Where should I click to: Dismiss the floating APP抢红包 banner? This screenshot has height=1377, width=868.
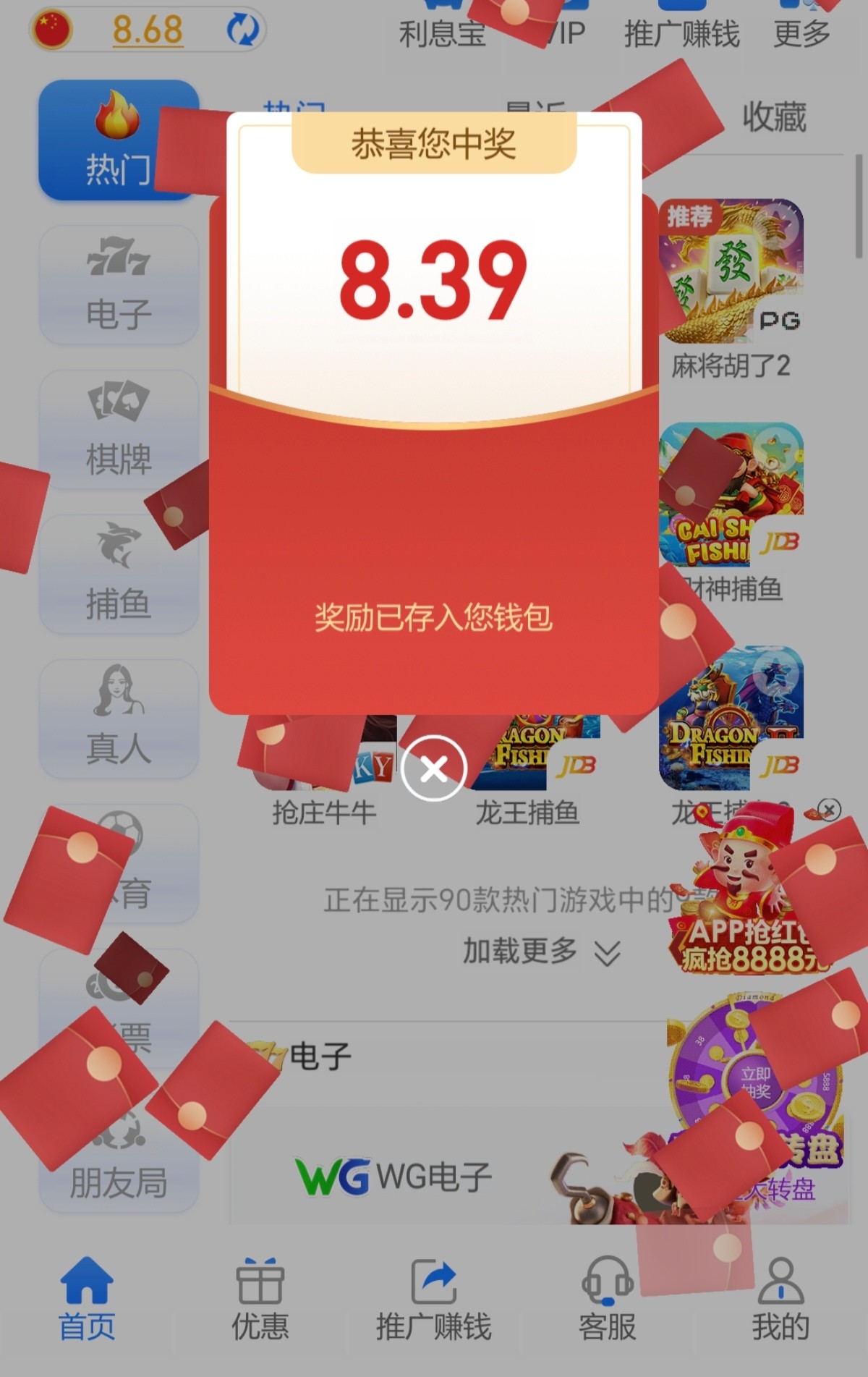pos(829,809)
